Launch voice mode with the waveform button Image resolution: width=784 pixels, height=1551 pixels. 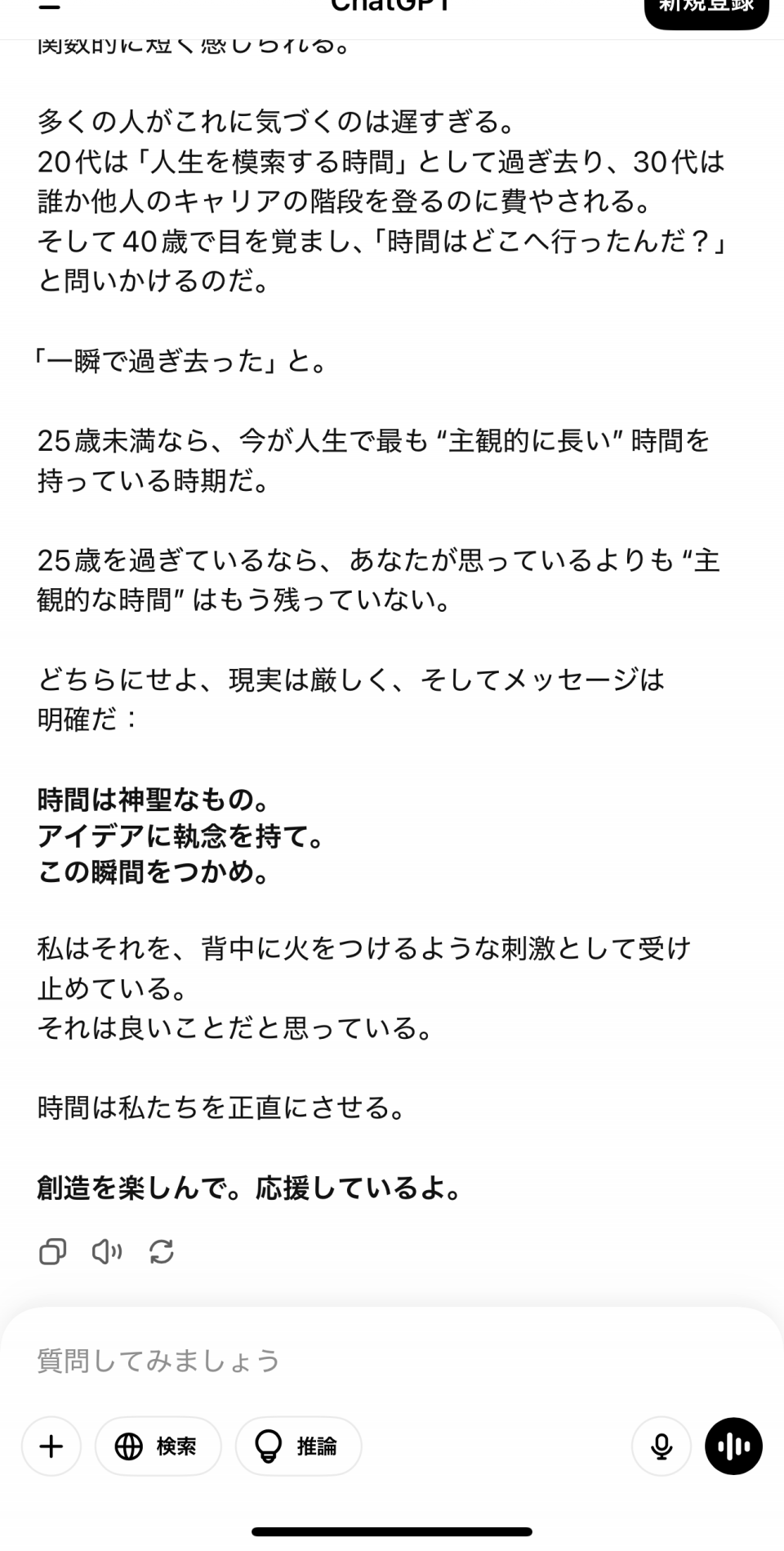click(x=733, y=1446)
